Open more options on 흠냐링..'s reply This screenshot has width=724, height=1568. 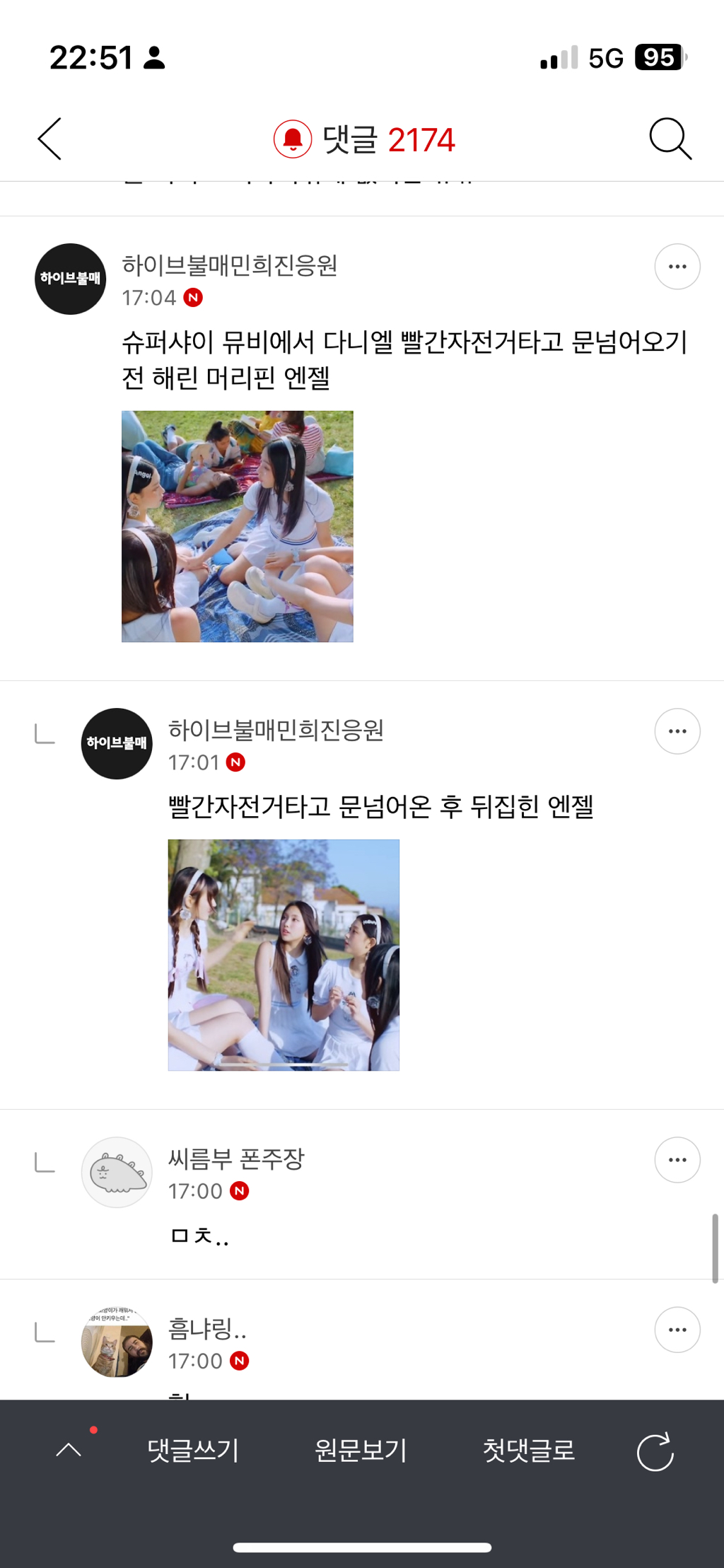(x=677, y=1330)
